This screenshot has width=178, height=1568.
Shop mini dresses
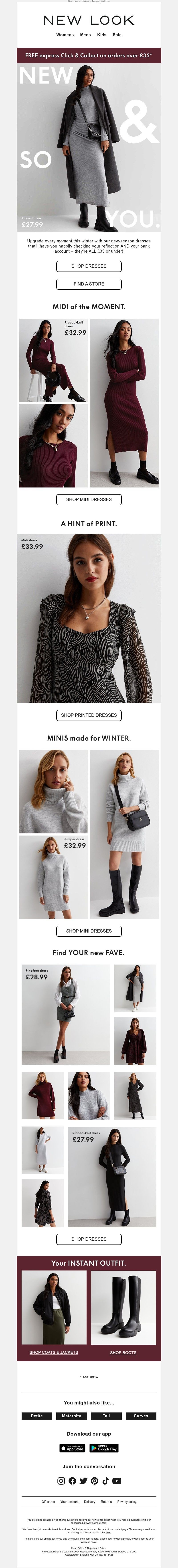point(89,931)
